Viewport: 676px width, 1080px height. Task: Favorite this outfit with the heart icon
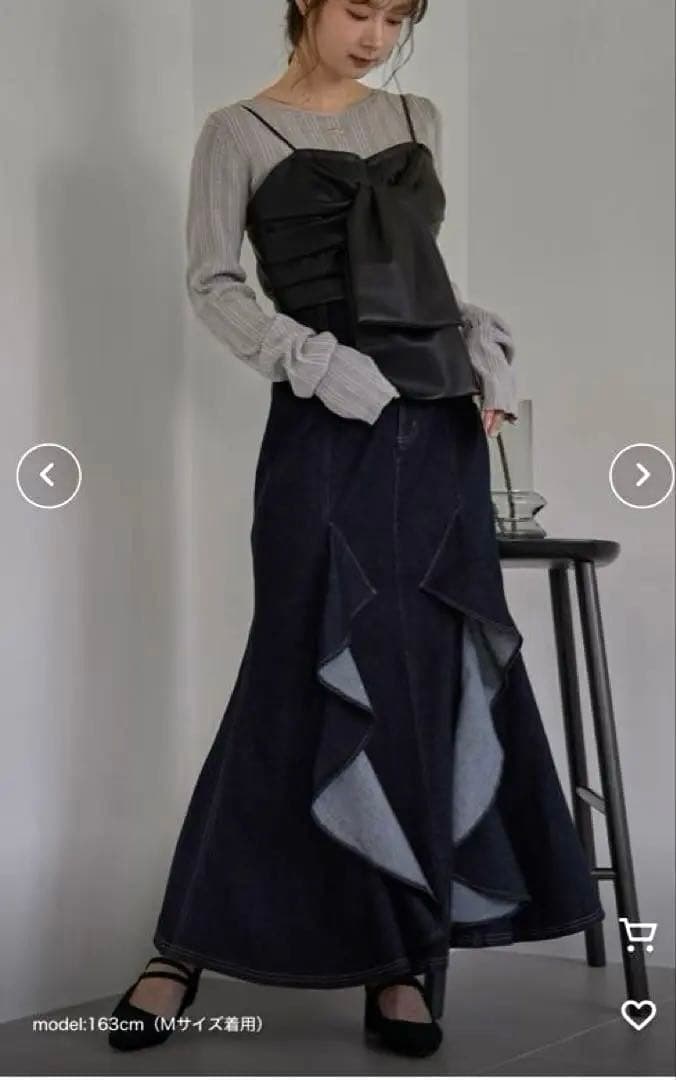point(638,1015)
